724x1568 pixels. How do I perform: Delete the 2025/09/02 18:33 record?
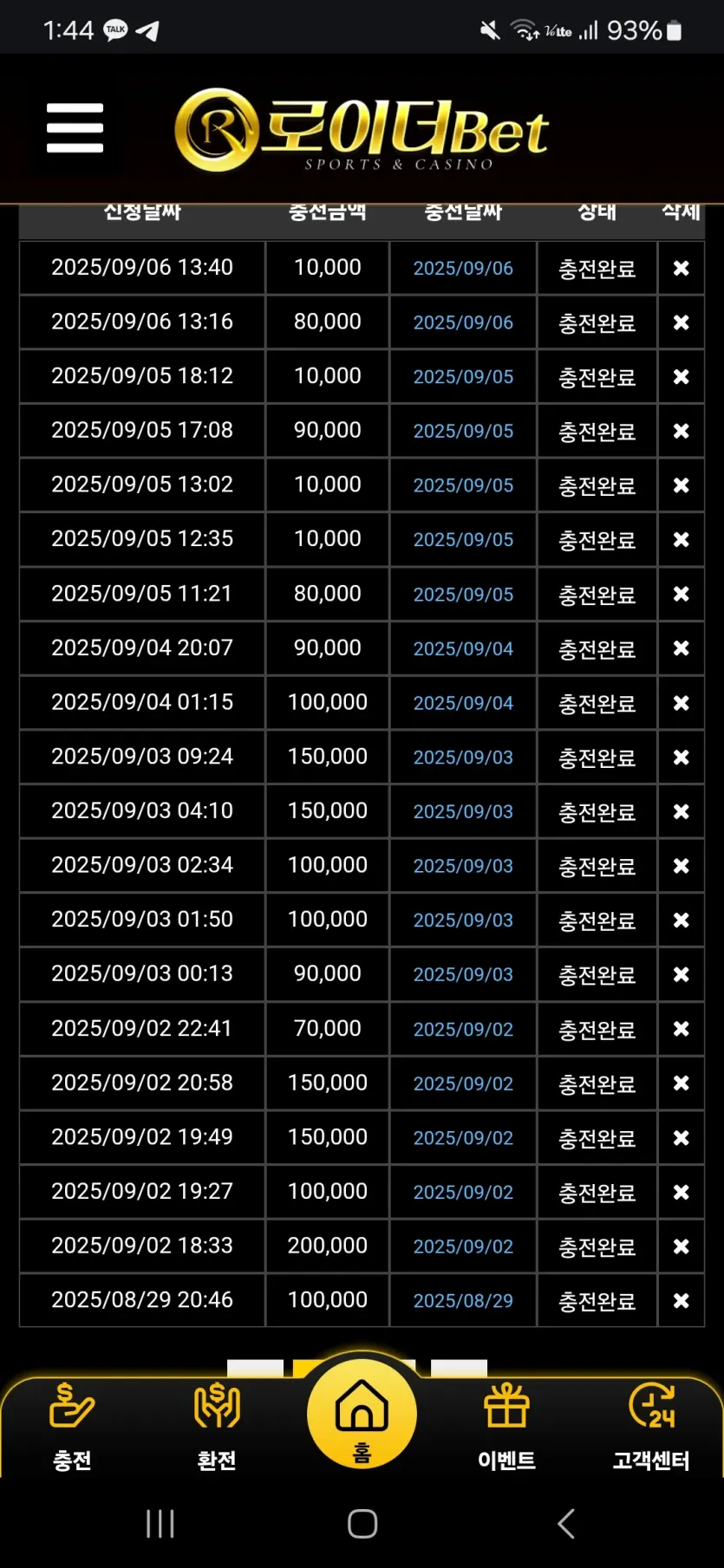click(682, 1246)
